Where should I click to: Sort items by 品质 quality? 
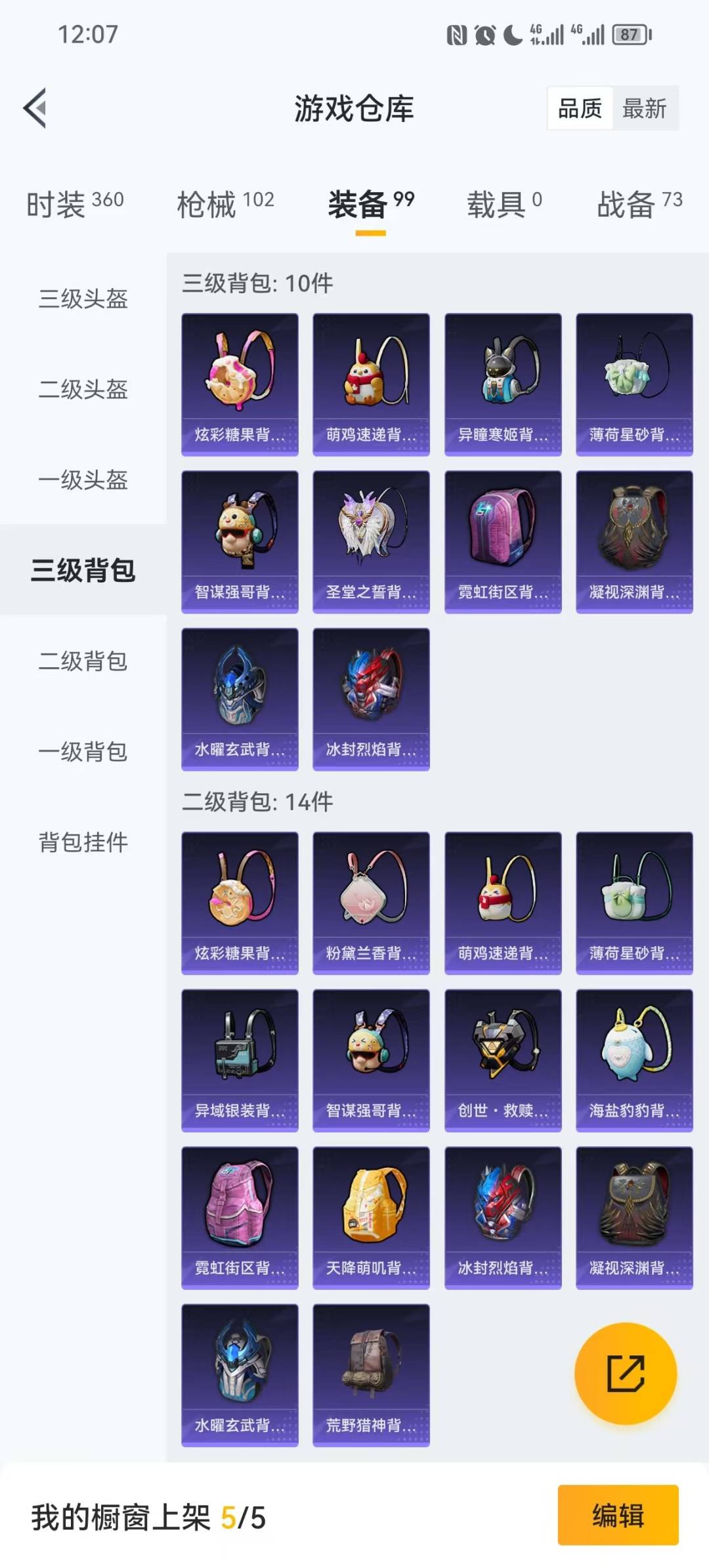[x=579, y=108]
